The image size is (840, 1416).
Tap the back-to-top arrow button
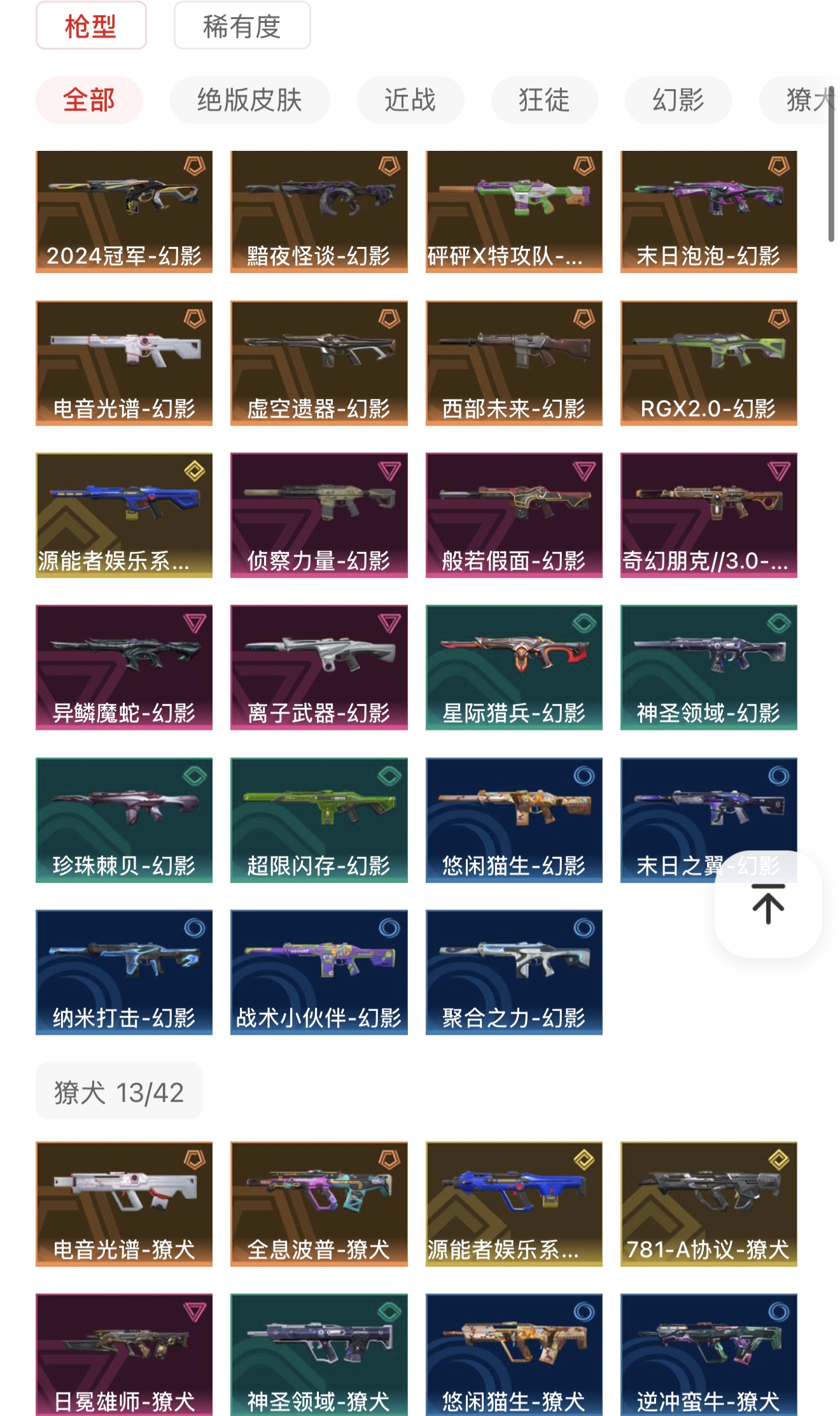[x=768, y=904]
